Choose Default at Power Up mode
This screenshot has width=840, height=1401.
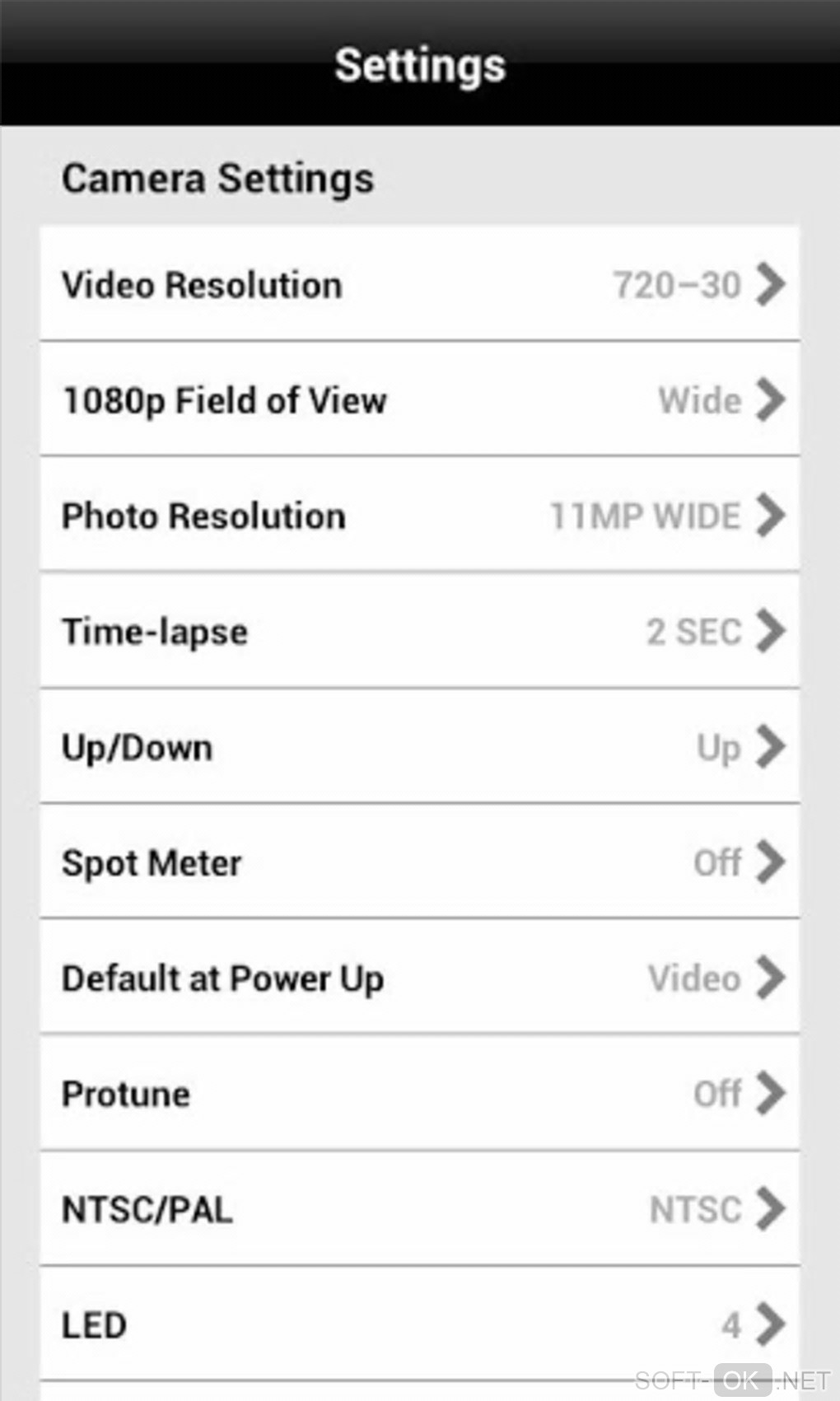coord(420,978)
